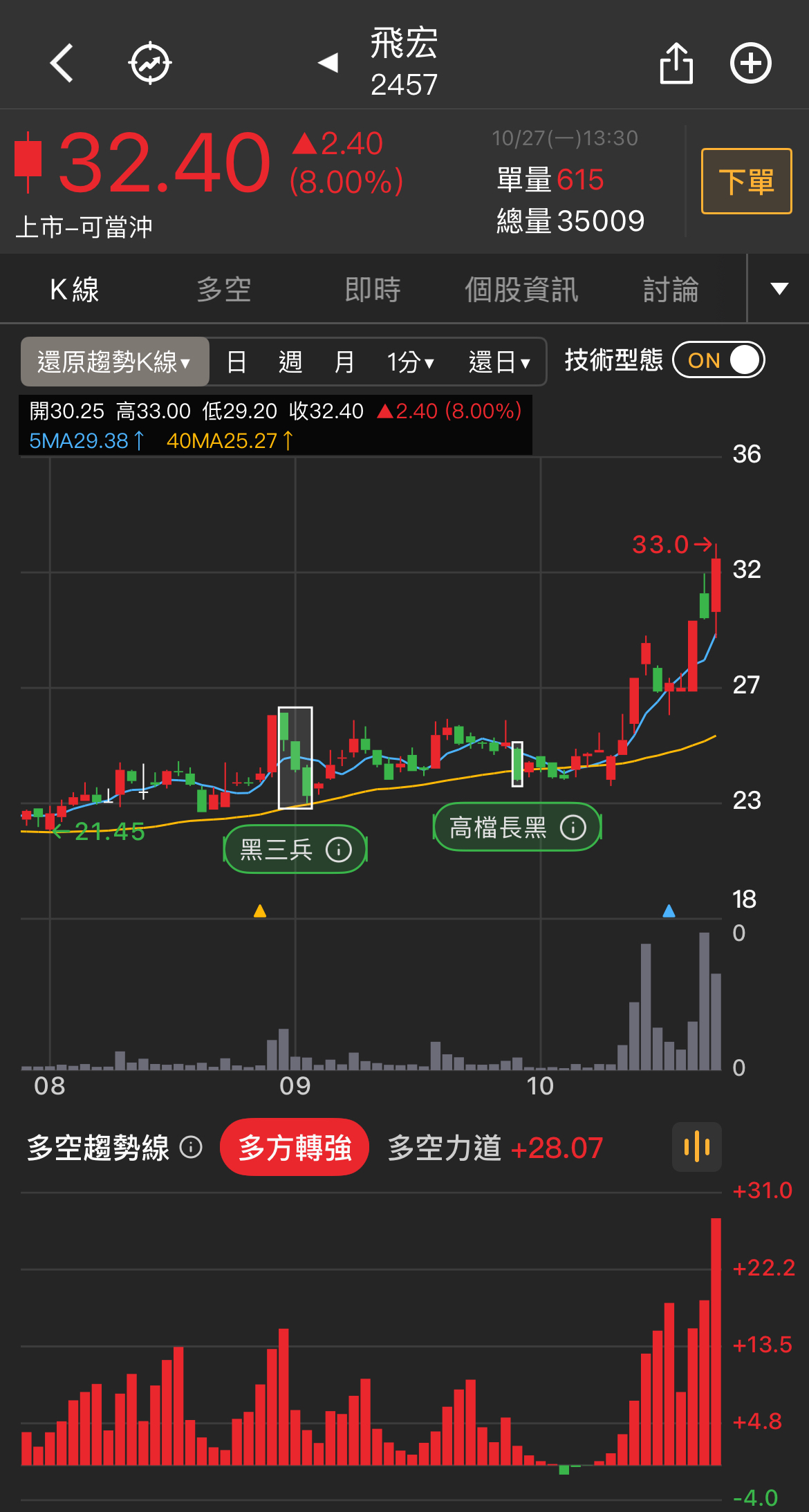Go to the 討論 tab

pyautogui.click(x=670, y=290)
